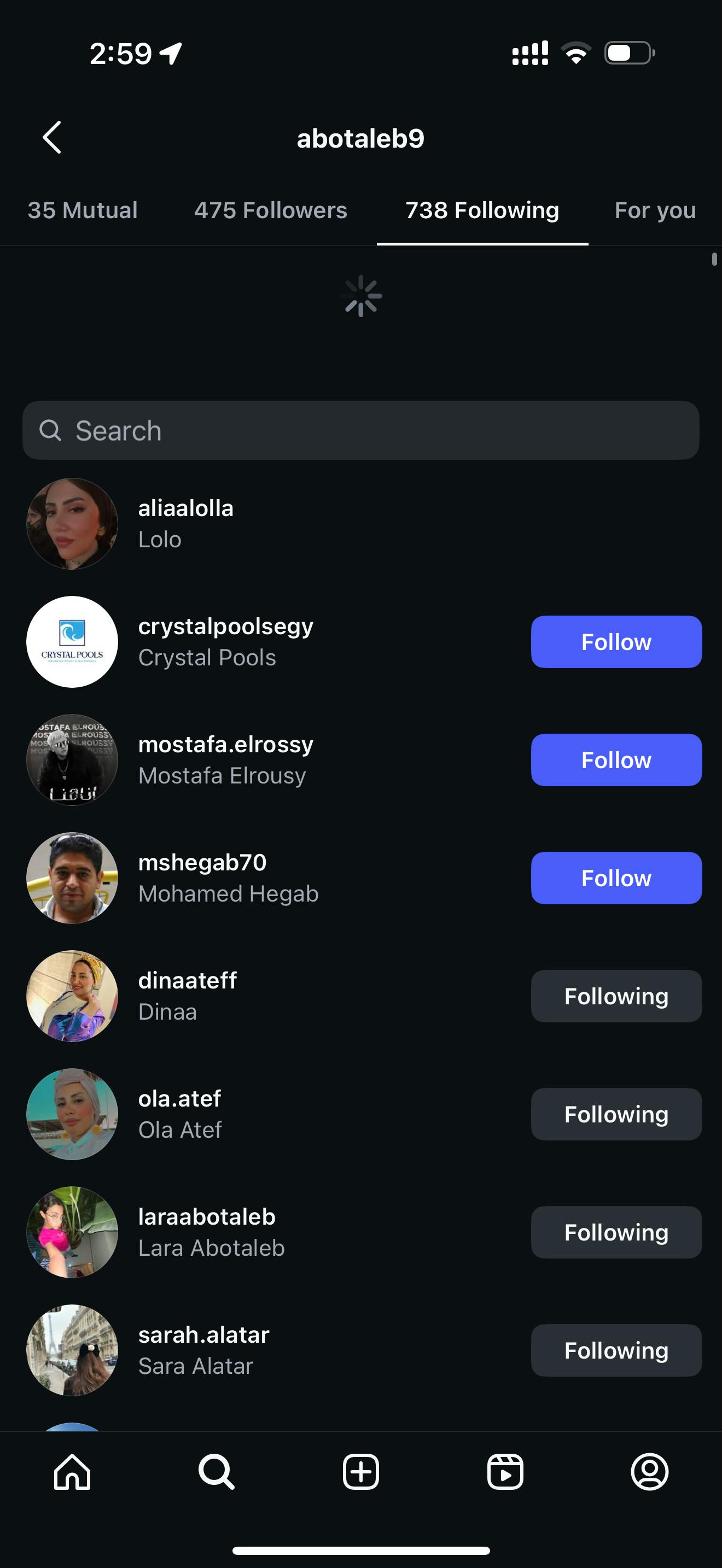Follow mshegab70

(615, 877)
